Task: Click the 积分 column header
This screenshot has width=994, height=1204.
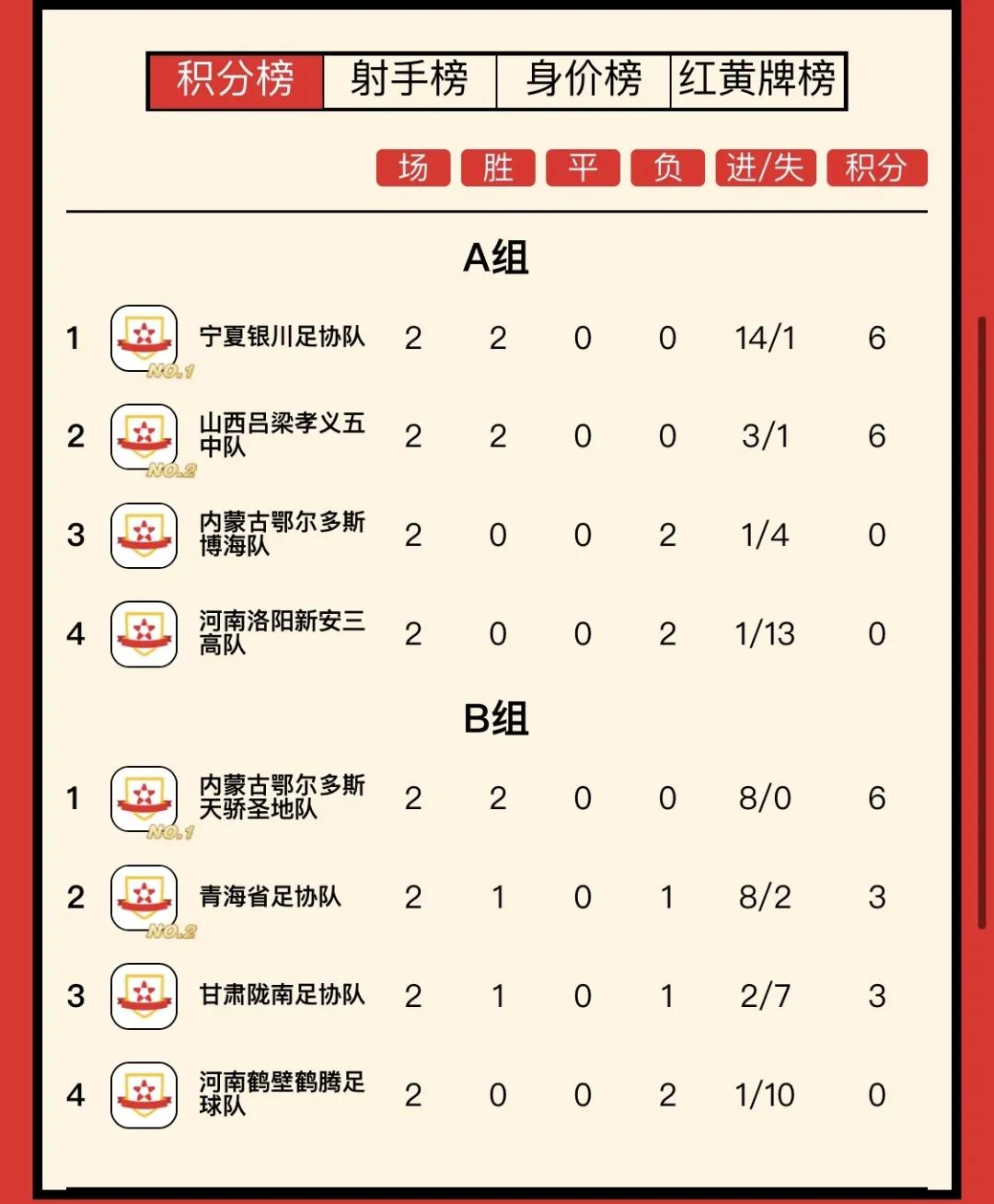Action: coord(876,168)
